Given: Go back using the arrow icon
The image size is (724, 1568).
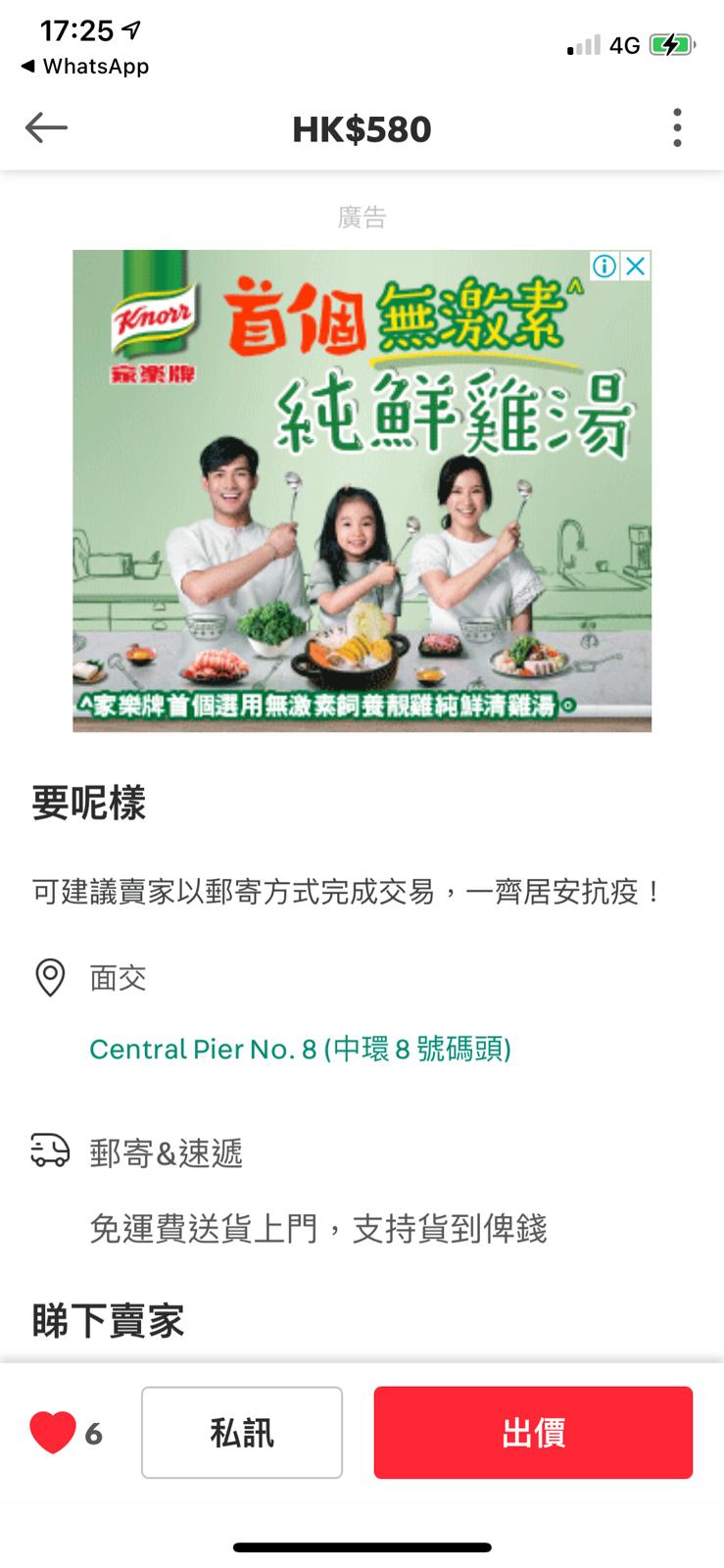Looking at the screenshot, I should [x=46, y=128].
